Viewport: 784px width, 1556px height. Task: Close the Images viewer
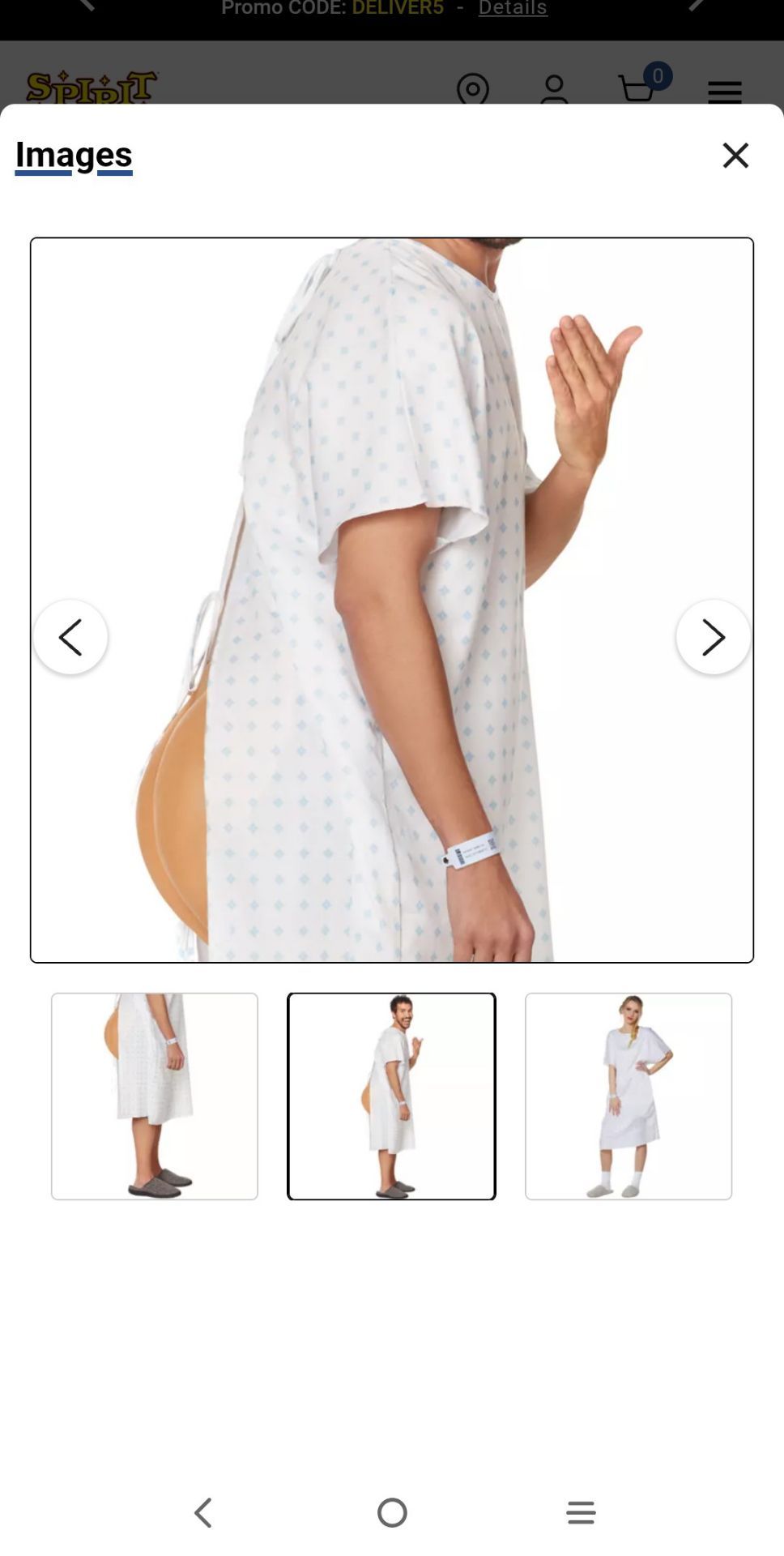(735, 155)
